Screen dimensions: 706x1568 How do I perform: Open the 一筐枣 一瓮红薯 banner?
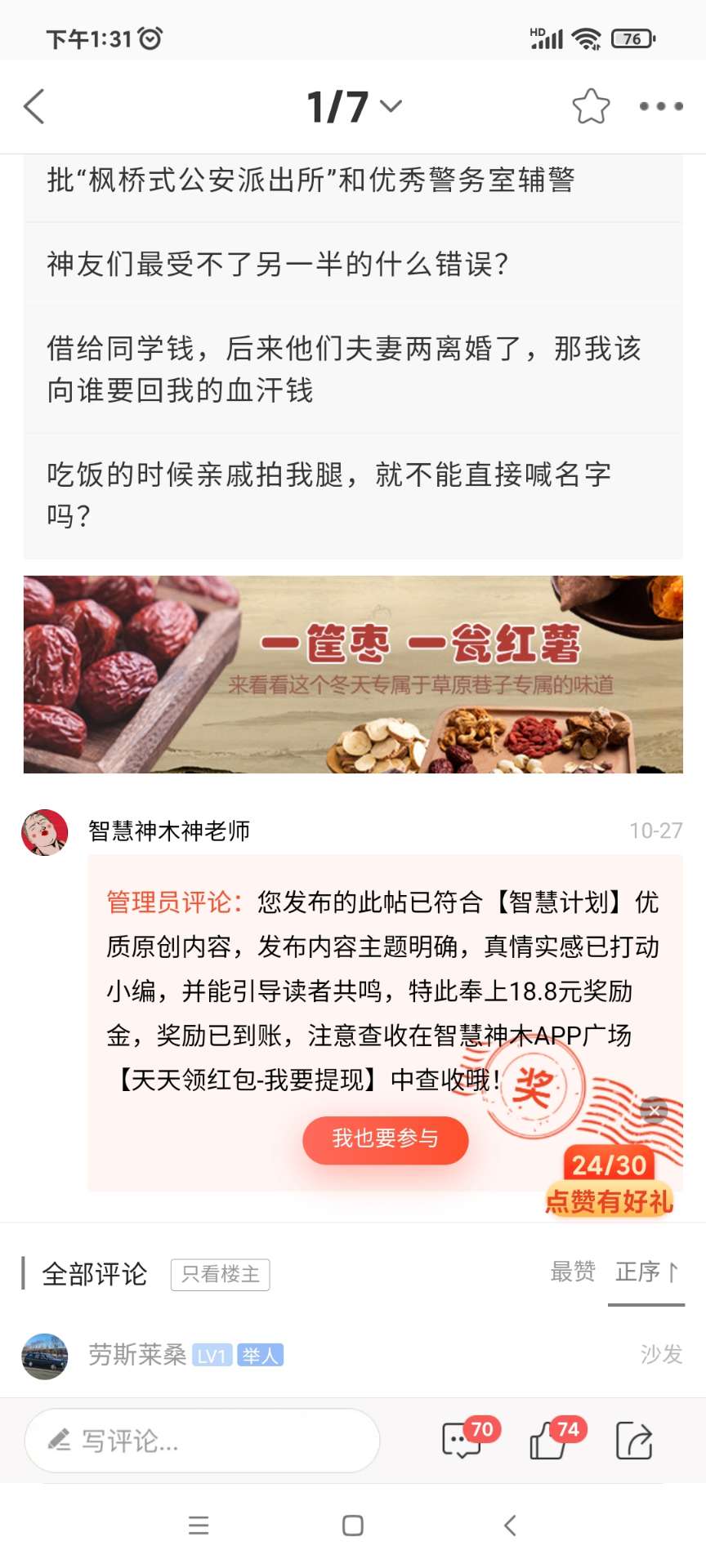[353, 675]
